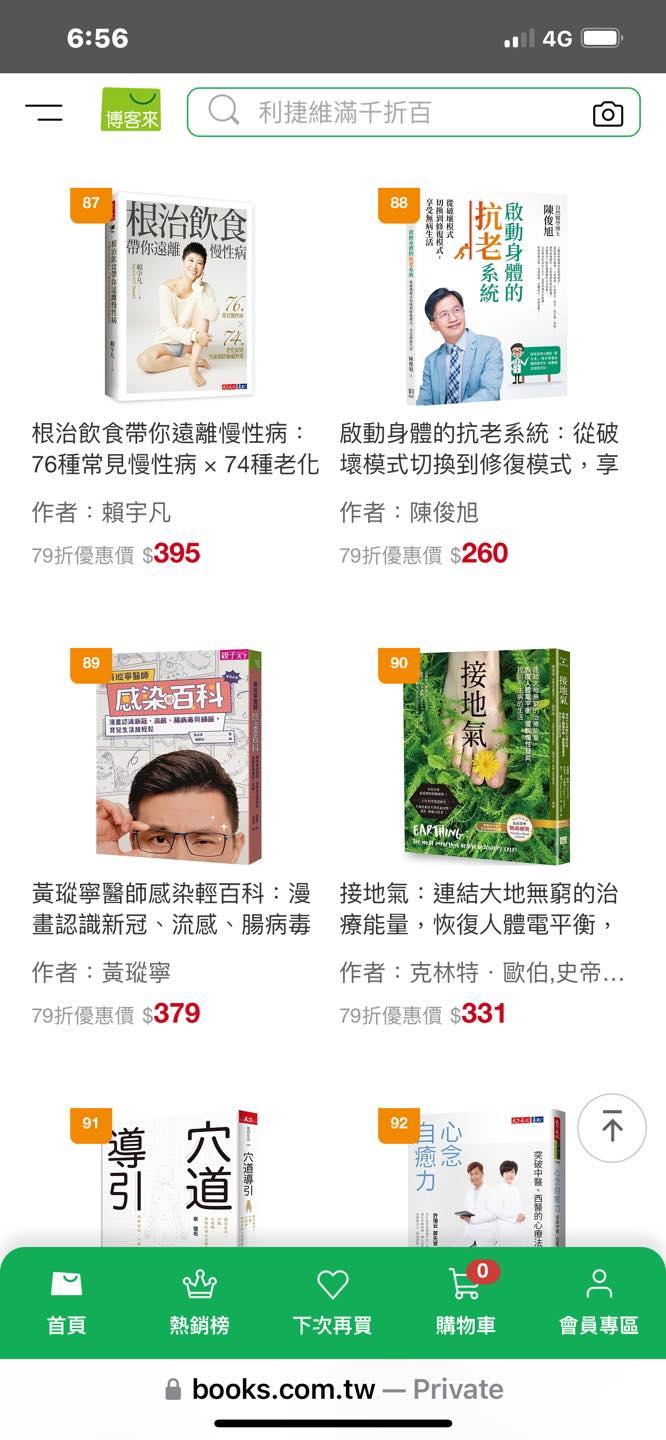Image resolution: width=666 pixels, height=1440 pixels.
Task: Open the hamburger menu
Action: tap(44, 112)
